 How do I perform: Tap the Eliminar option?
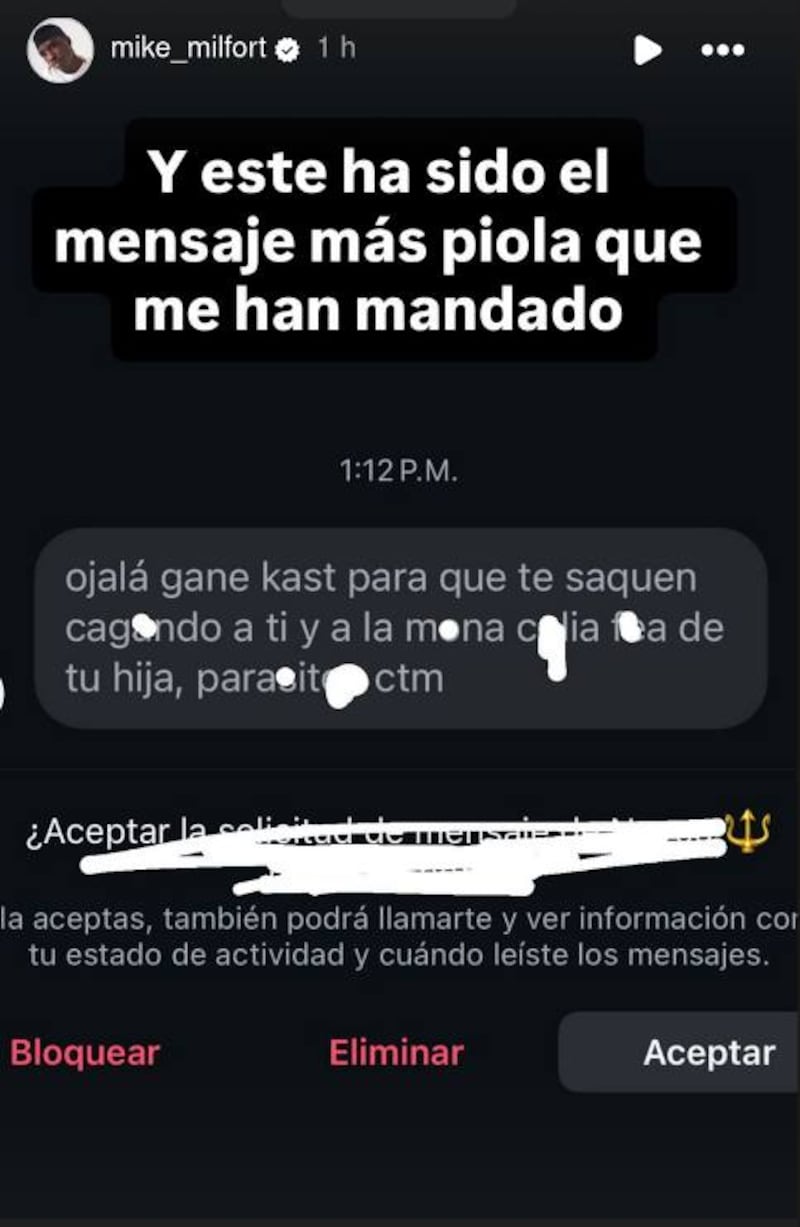pyautogui.click(x=394, y=1052)
